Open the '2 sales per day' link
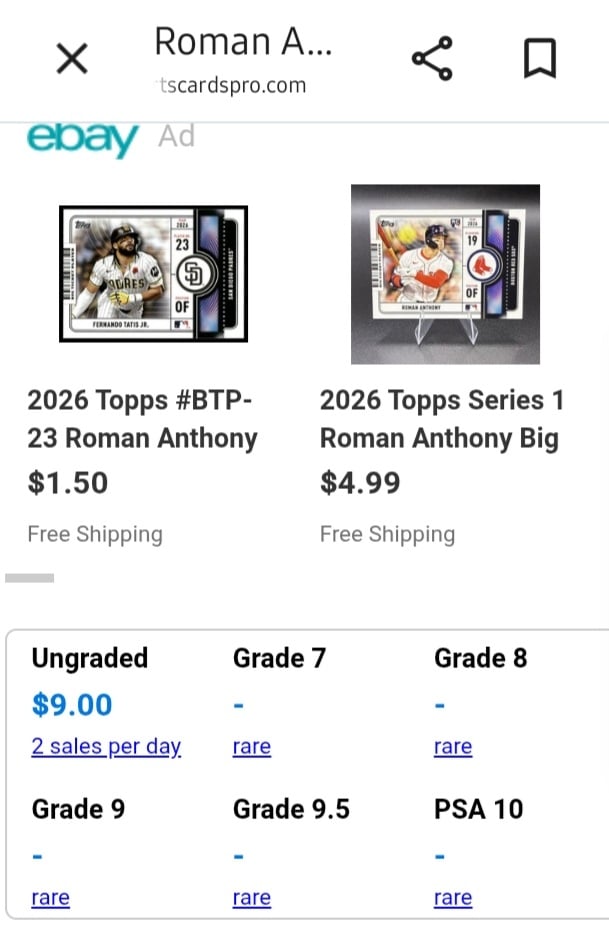 click(x=106, y=746)
